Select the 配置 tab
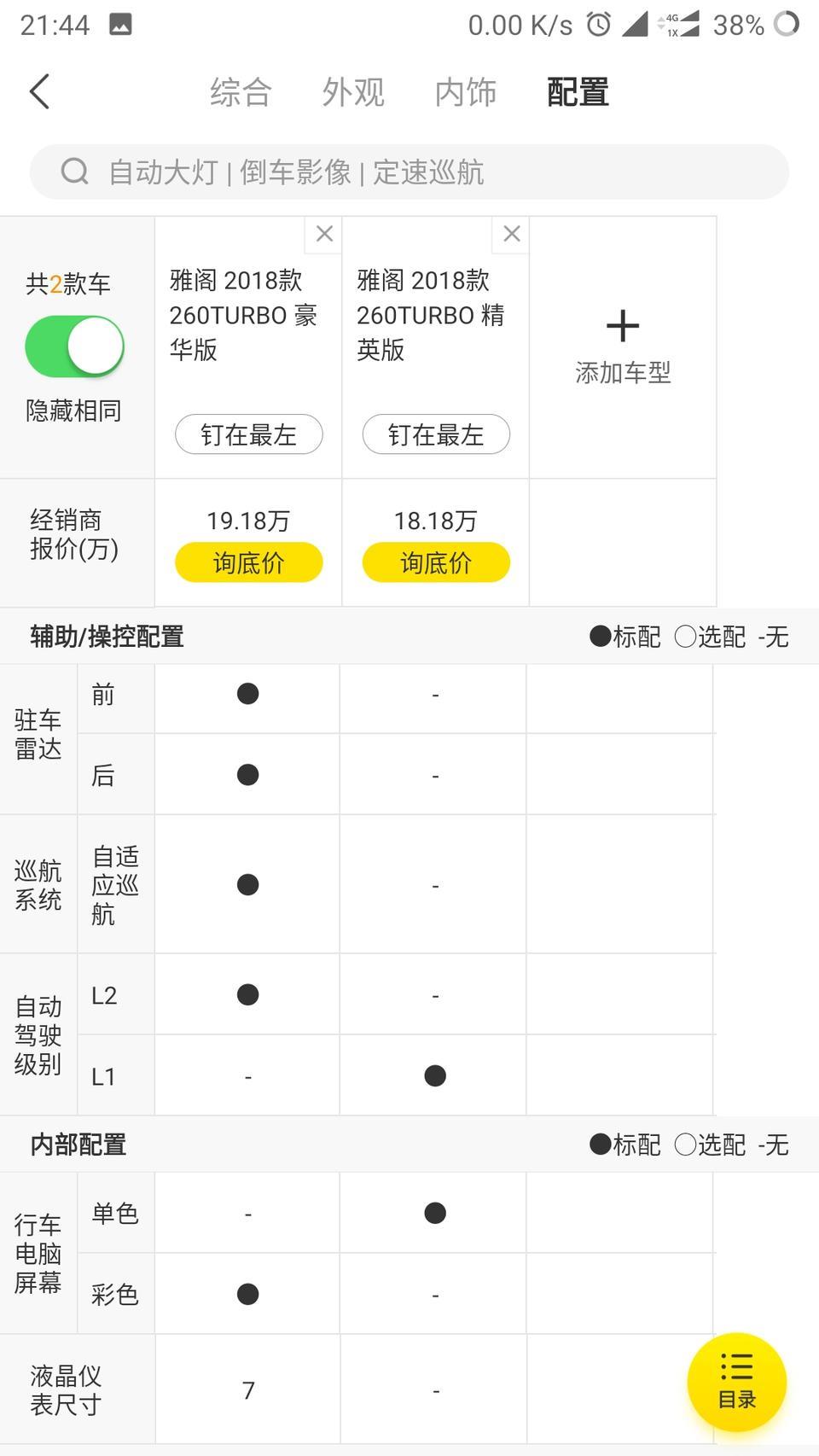This screenshot has width=819, height=1456. [x=578, y=92]
